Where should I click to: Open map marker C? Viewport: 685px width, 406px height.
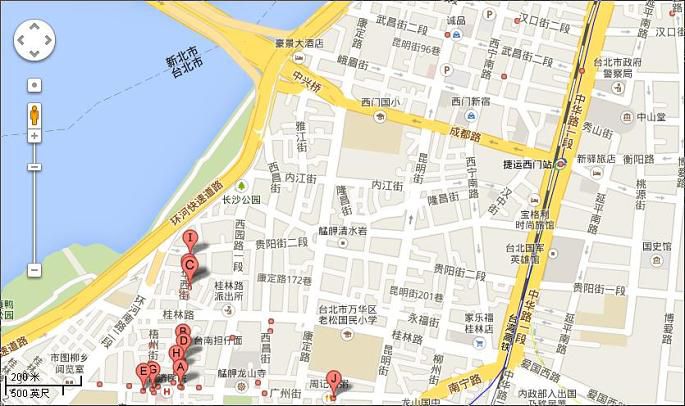click(188, 264)
